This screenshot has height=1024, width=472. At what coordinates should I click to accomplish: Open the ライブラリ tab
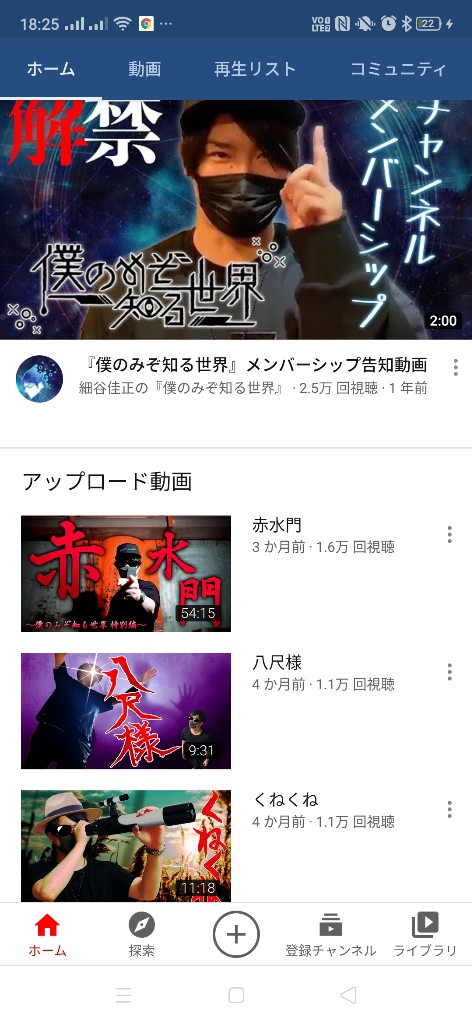click(x=425, y=935)
